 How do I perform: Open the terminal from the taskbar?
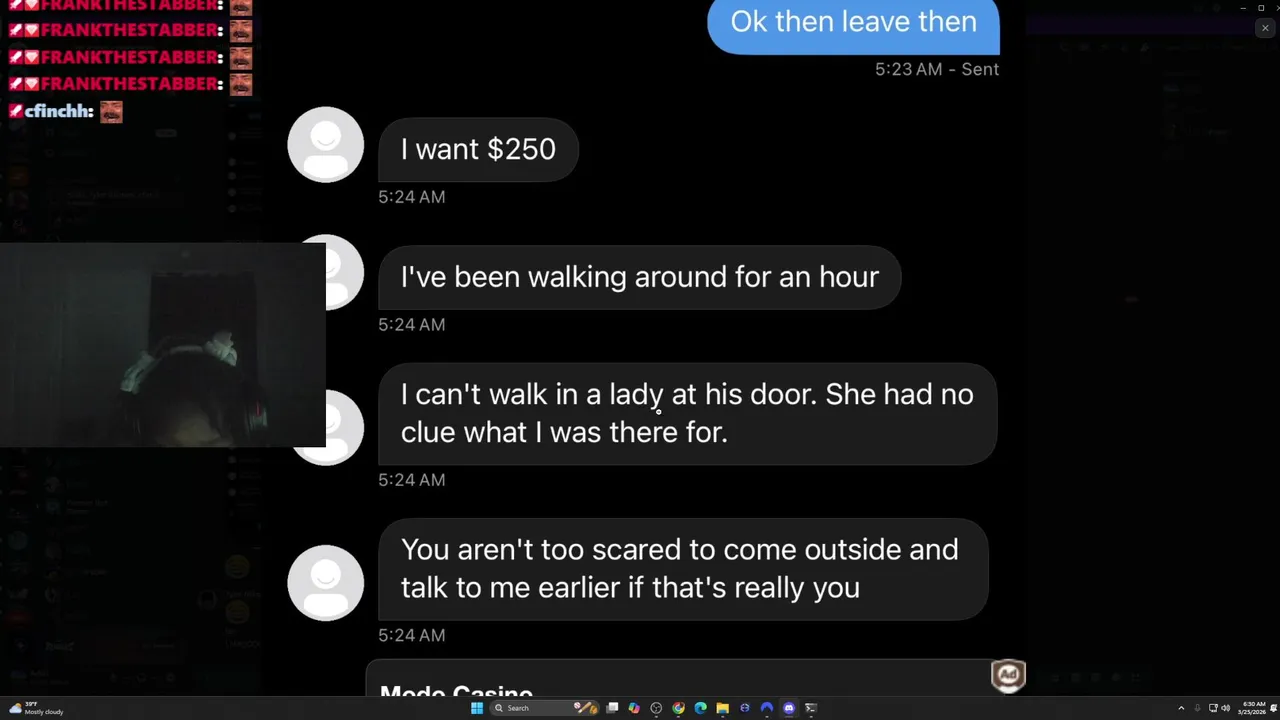(x=811, y=708)
